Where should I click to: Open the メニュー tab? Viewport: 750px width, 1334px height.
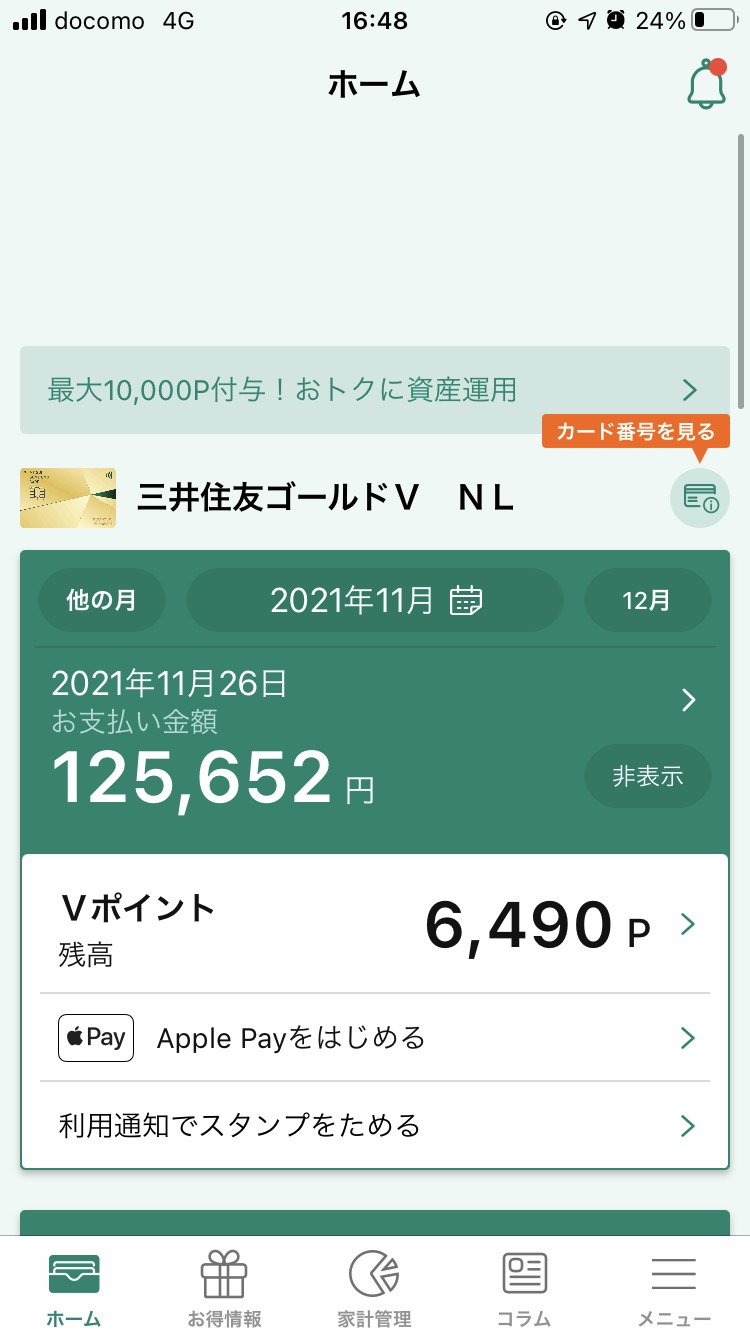click(x=674, y=1289)
